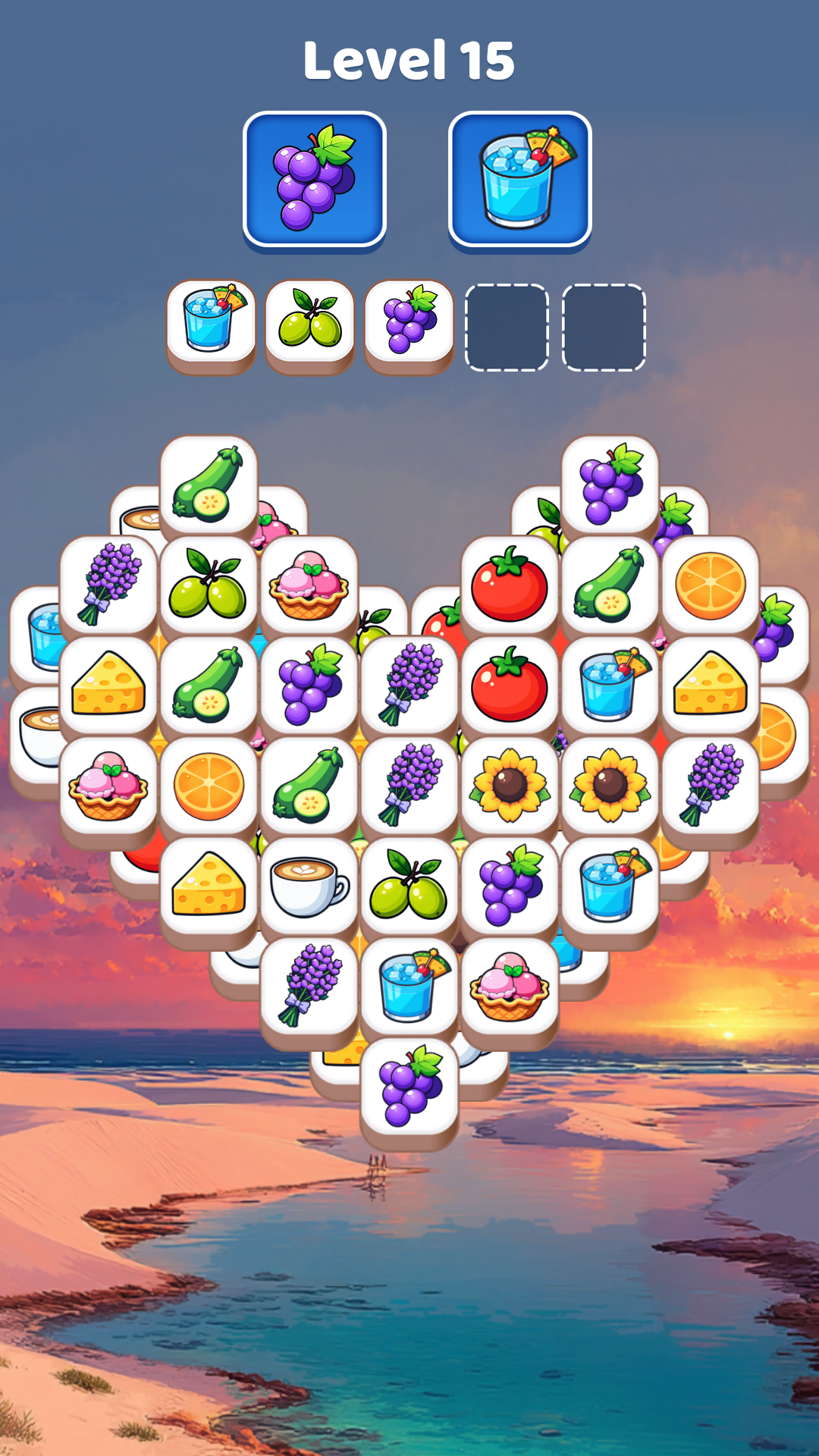Tap the fully uncovered coffee cup tile
The width and height of the screenshot is (819, 1456).
click(309, 886)
